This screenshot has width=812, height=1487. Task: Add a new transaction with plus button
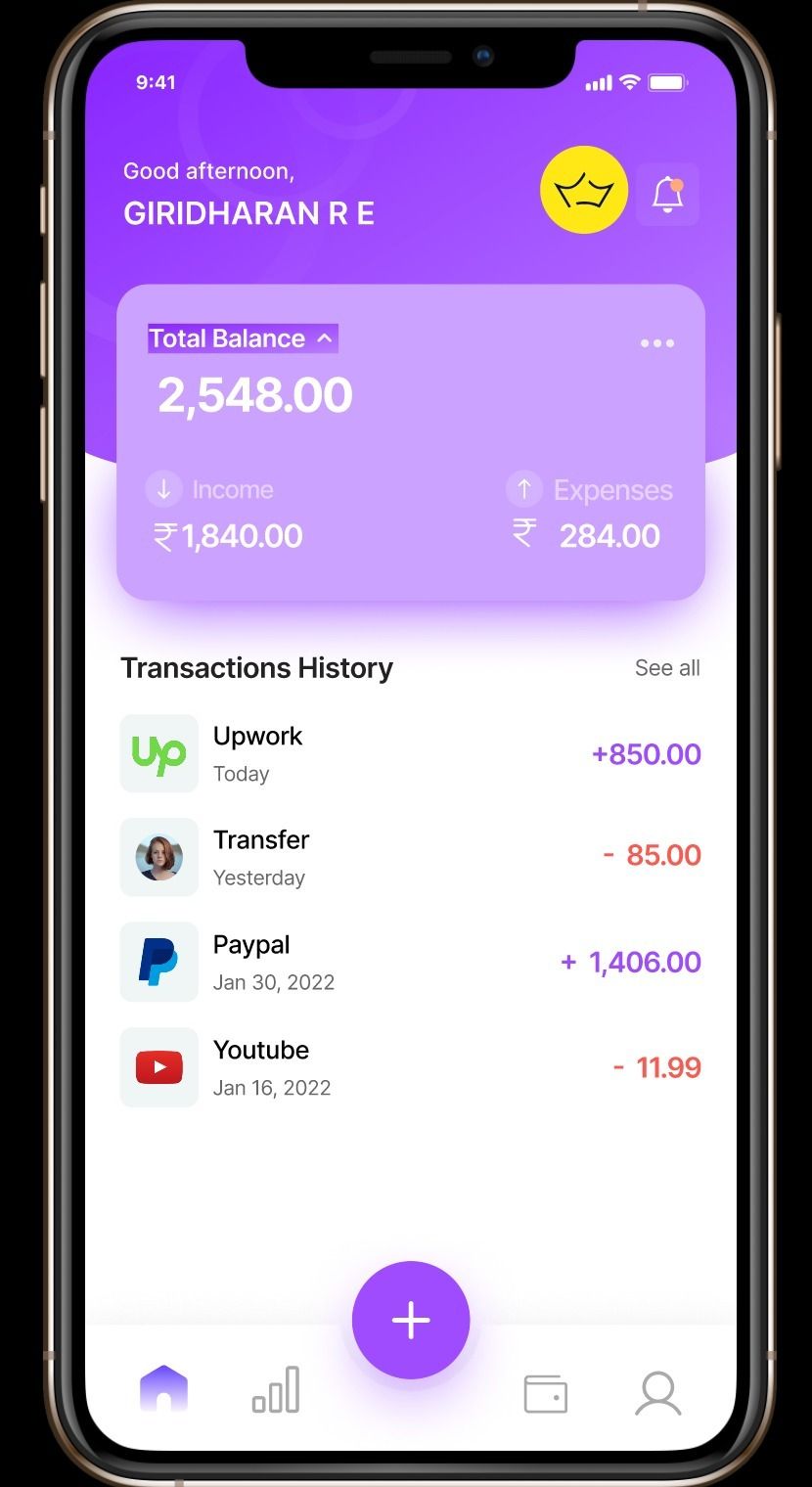coord(411,1320)
